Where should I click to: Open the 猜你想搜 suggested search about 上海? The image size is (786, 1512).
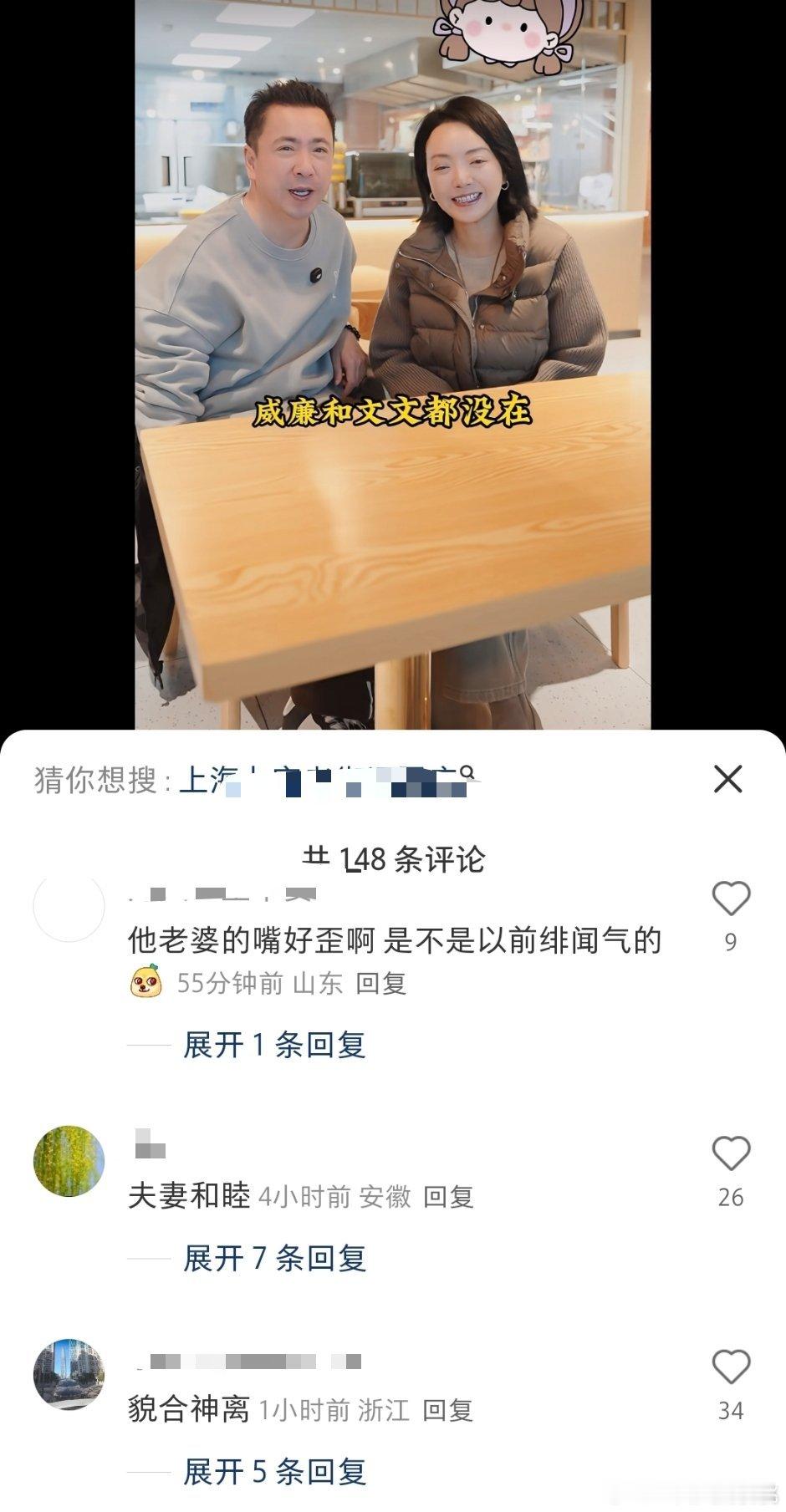point(326,777)
